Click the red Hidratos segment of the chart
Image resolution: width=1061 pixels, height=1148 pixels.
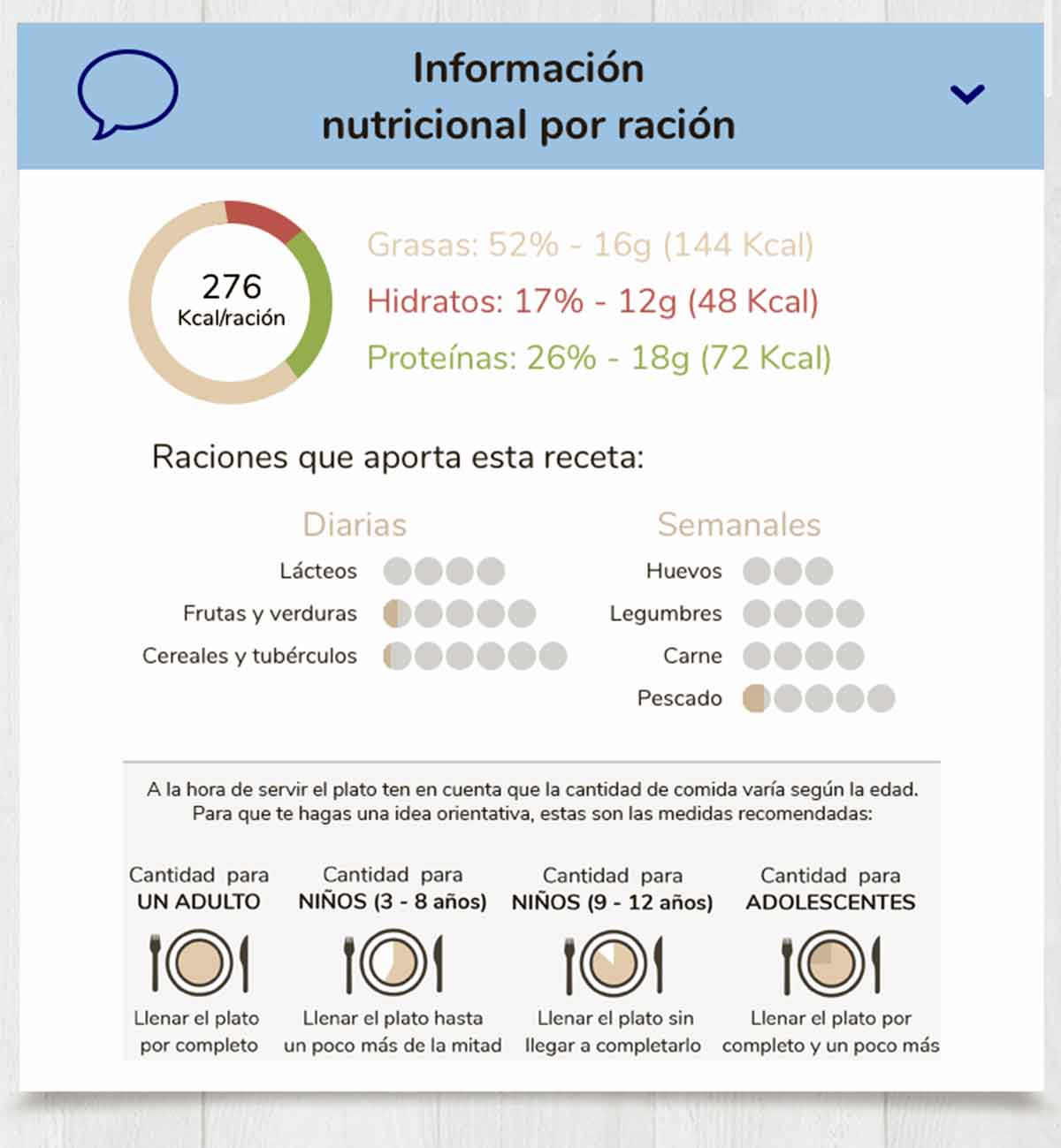[x=261, y=223]
